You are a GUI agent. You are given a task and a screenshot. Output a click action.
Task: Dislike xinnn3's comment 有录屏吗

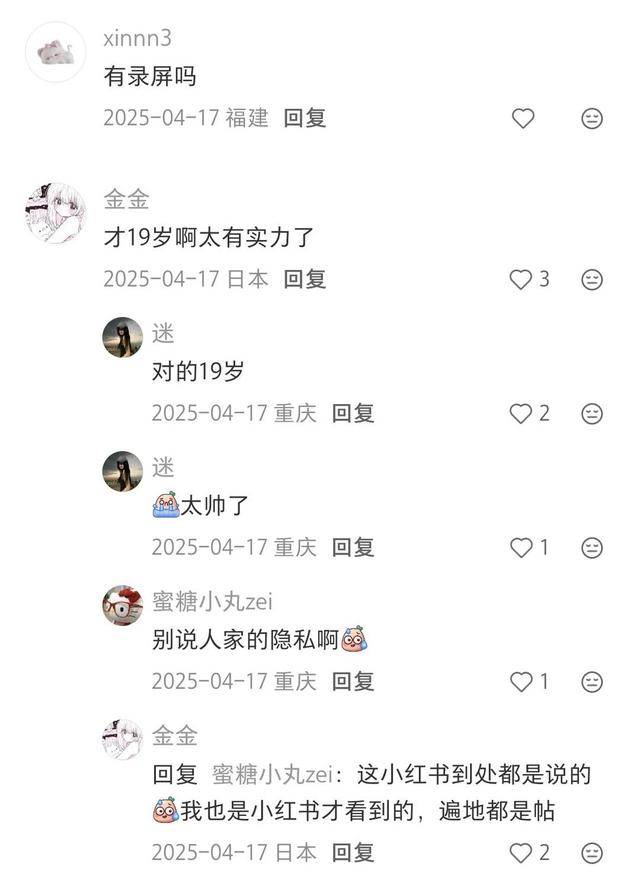(592, 118)
